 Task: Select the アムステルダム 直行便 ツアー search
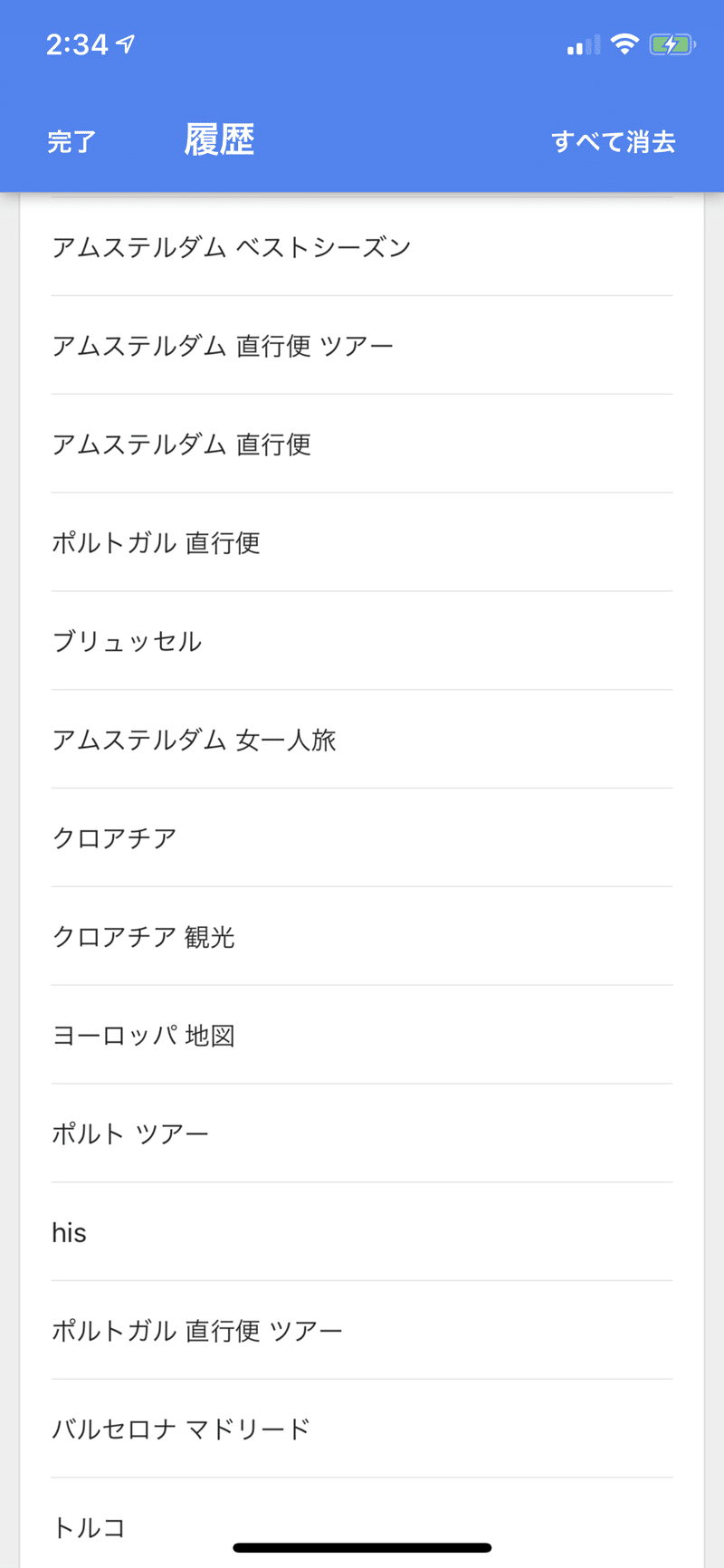tap(223, 345)
